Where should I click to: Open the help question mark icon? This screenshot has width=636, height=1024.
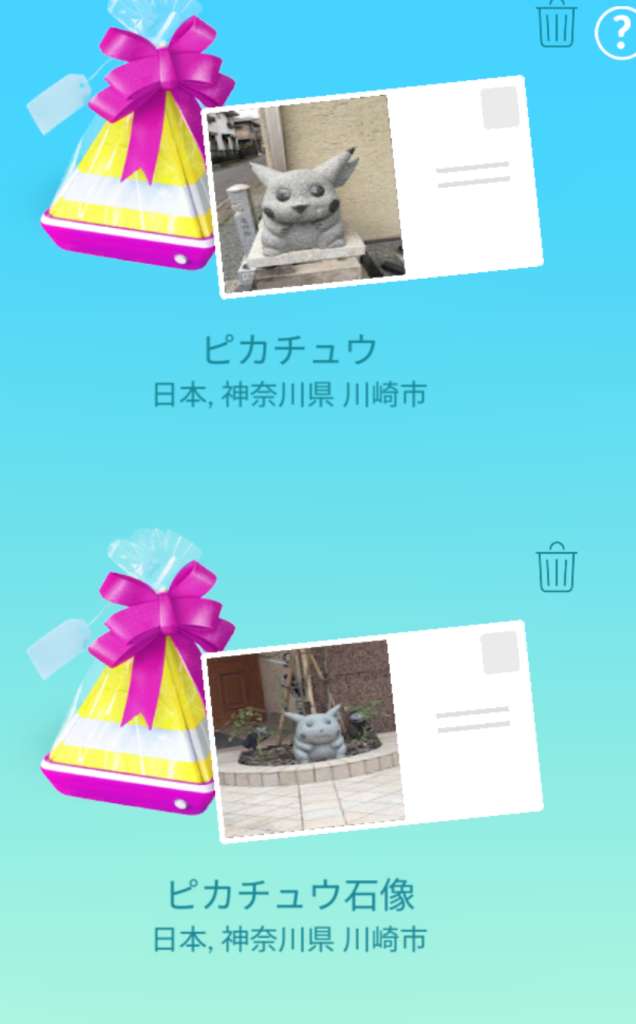click(616, 35)
